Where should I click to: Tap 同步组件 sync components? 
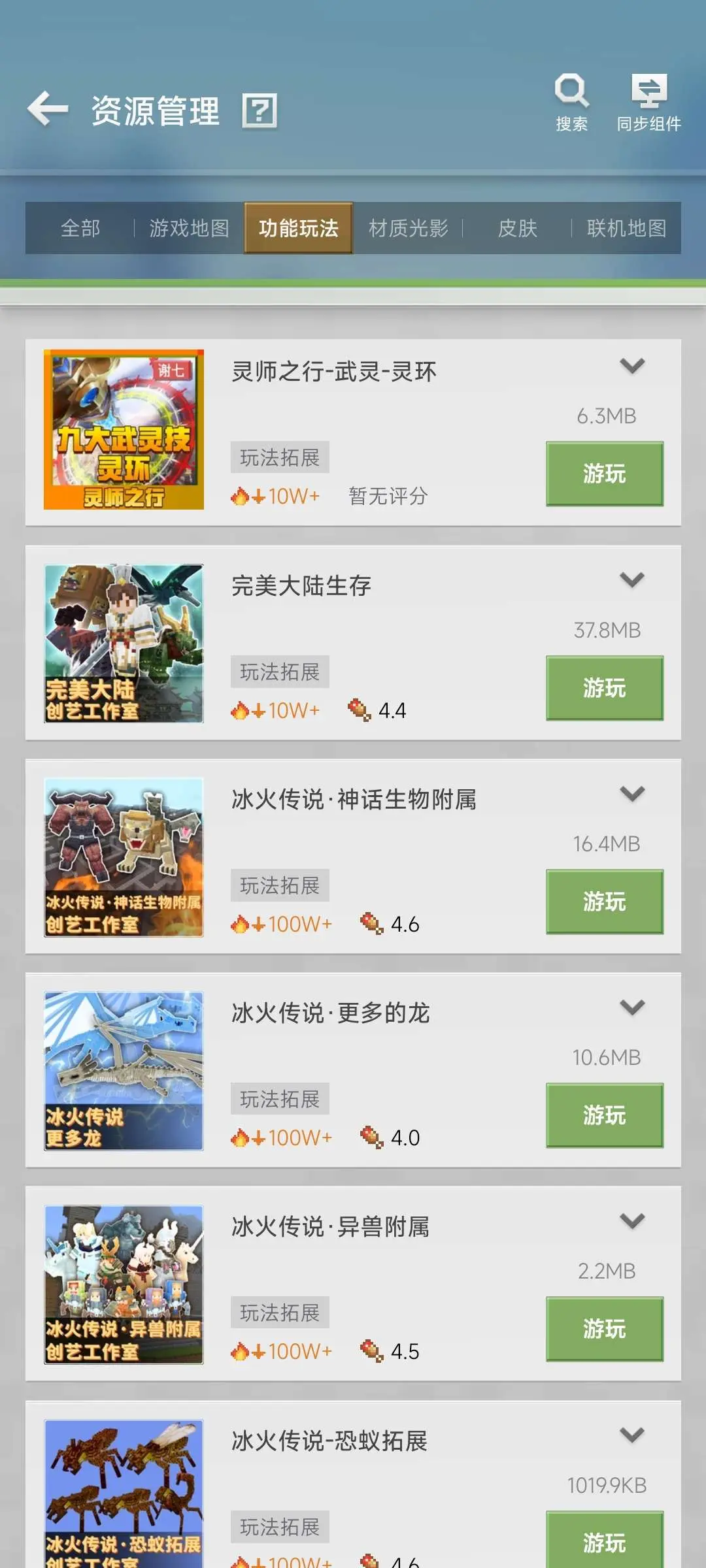click(648, 103)
